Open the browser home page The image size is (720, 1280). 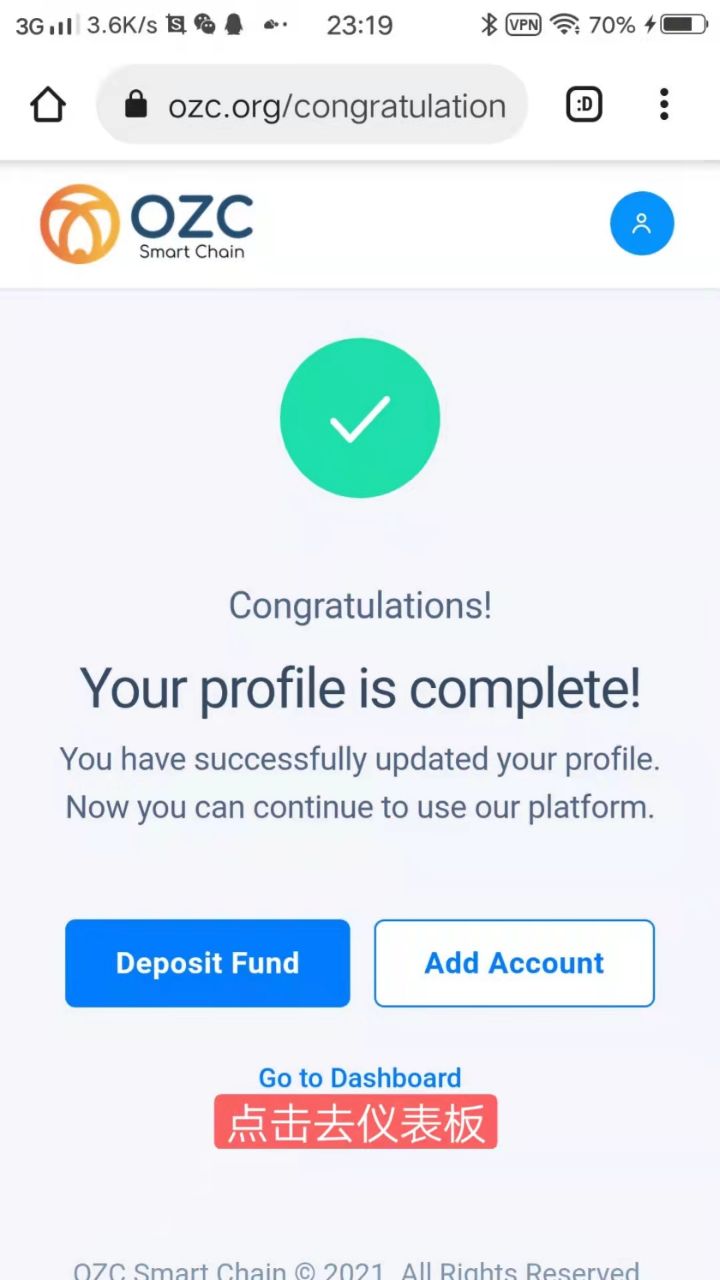48,105
